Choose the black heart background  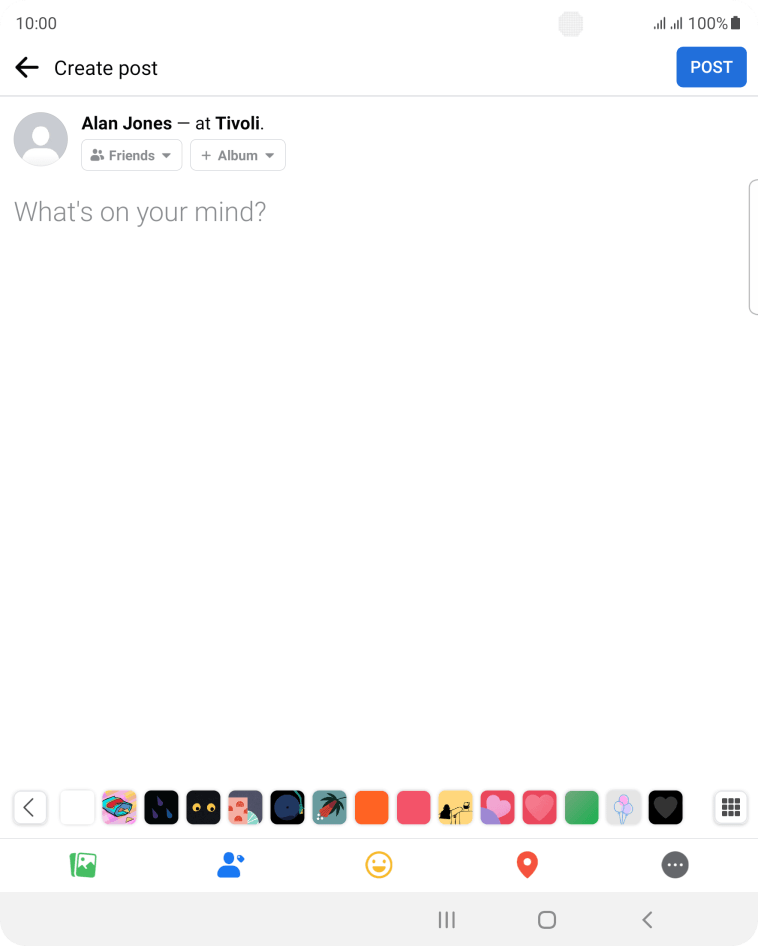665,807
